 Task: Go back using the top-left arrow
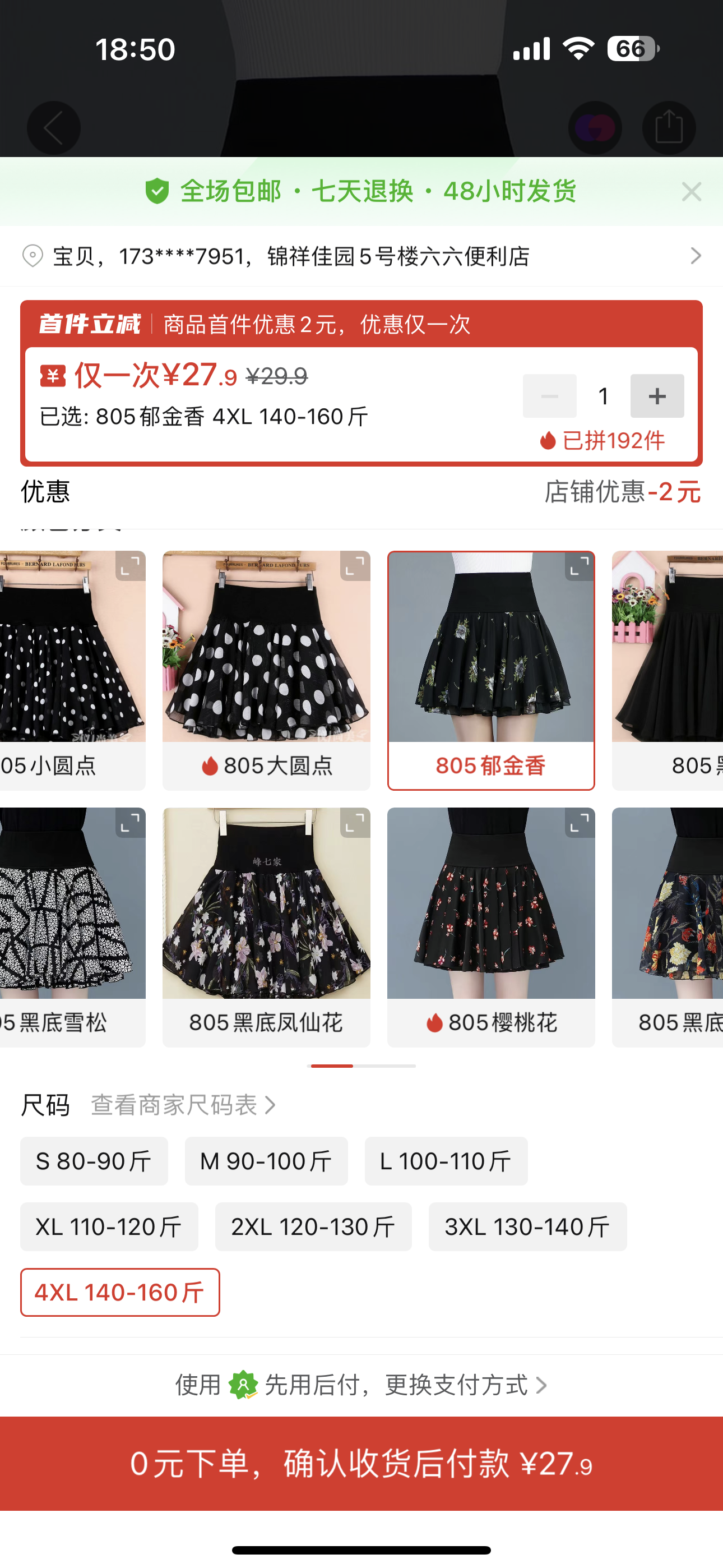pos(54,128)
